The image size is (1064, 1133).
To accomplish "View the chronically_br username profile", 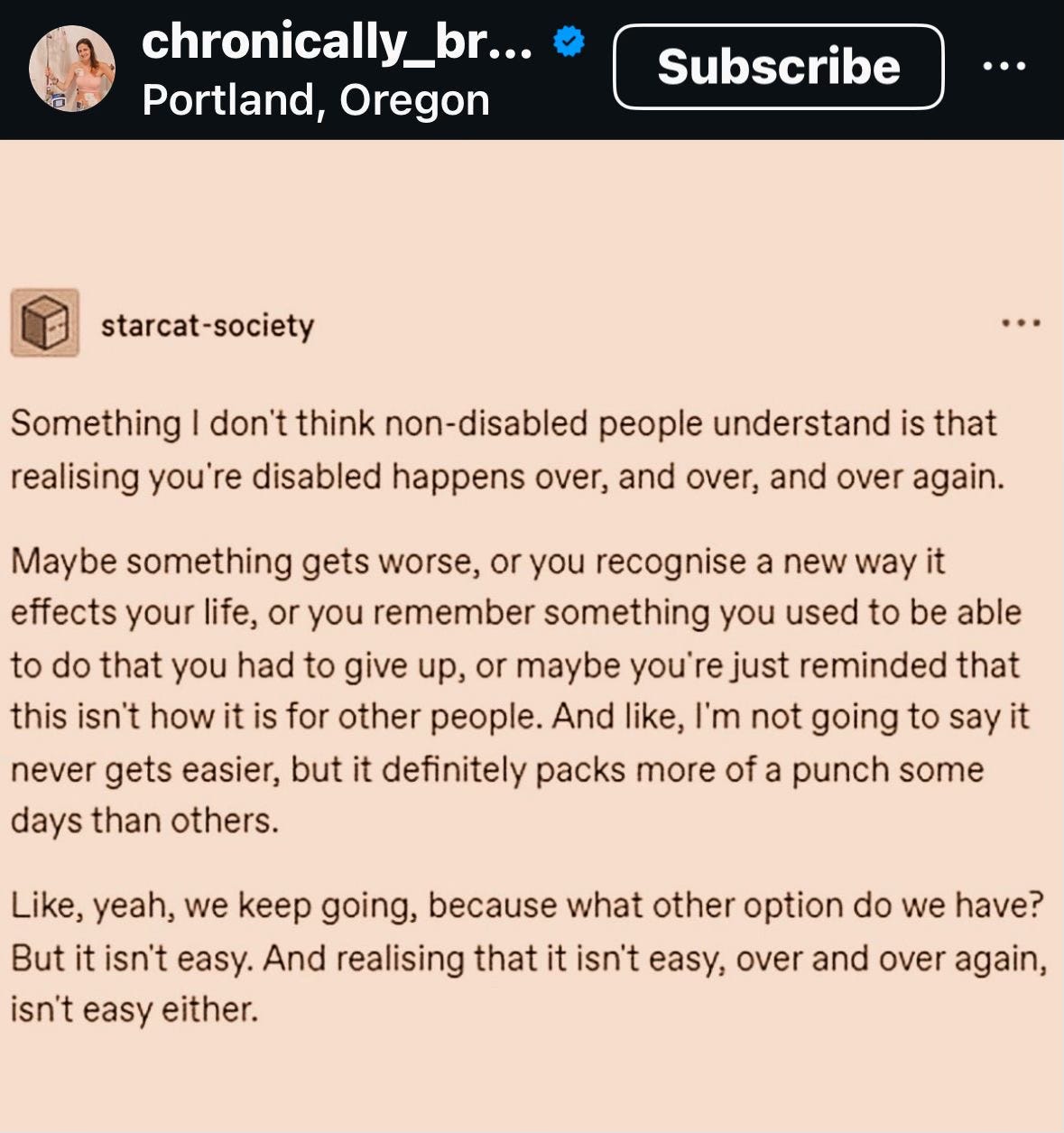I will (x=336, y=41).
